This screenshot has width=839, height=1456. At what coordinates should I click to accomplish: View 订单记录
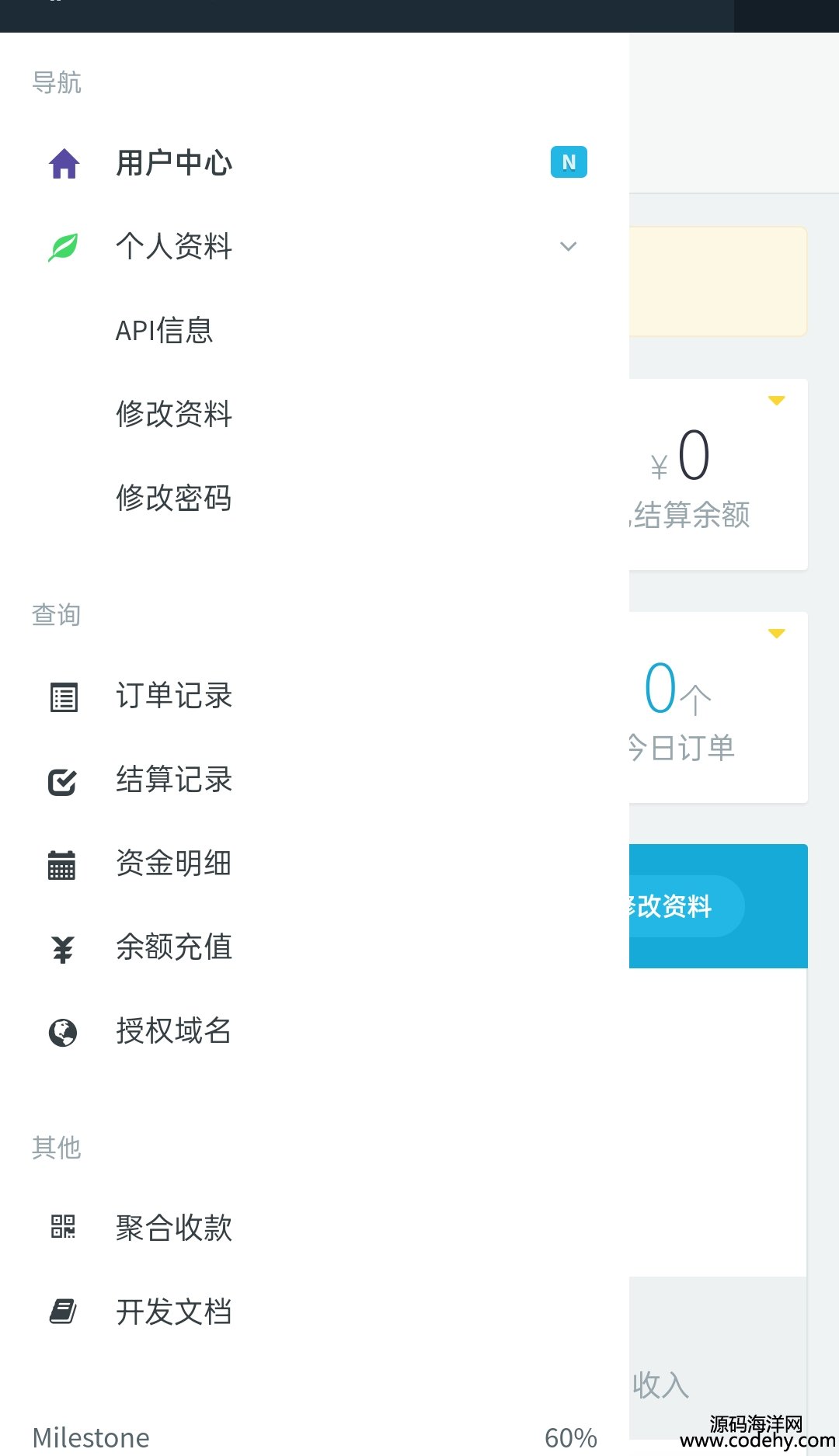pos(174,696)
